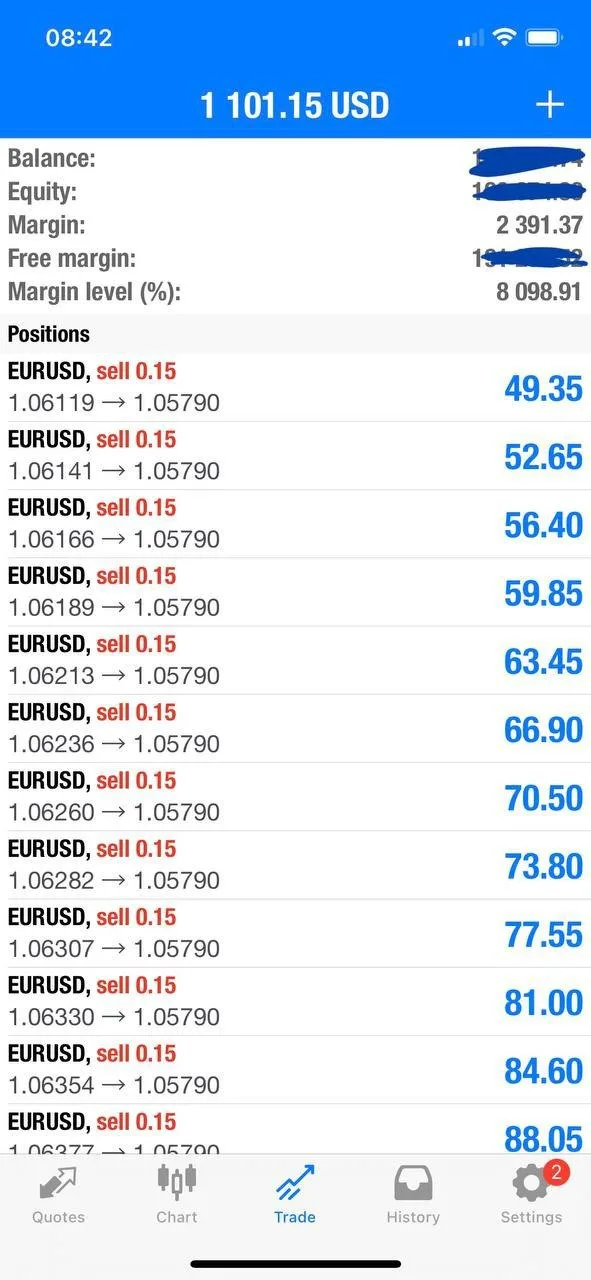Select the EURUSD position with profit 66.90
Viewport: 591px width, 1280px height.
pos(295,729)
